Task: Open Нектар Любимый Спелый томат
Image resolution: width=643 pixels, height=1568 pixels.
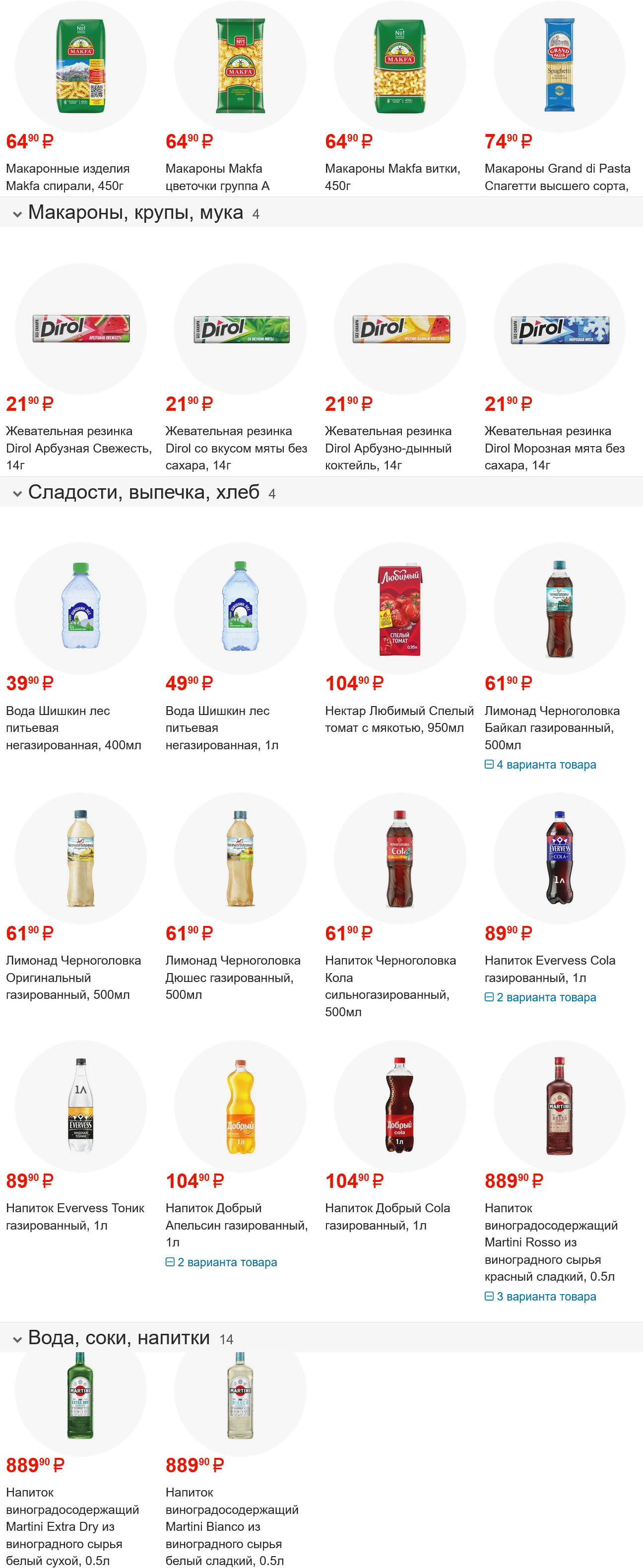Action: click(x=399, y=719)
